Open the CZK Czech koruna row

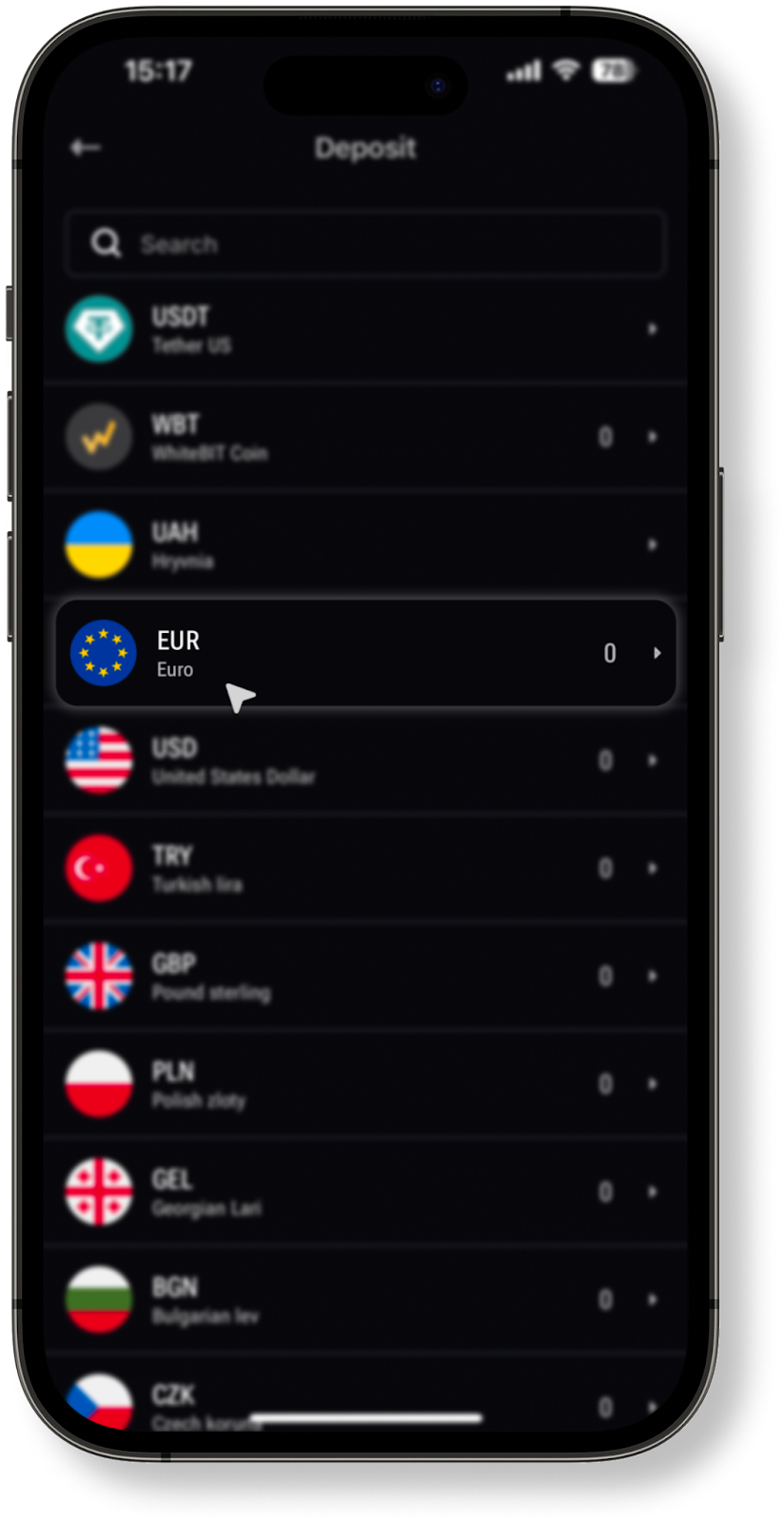(x=365, y=1399)
